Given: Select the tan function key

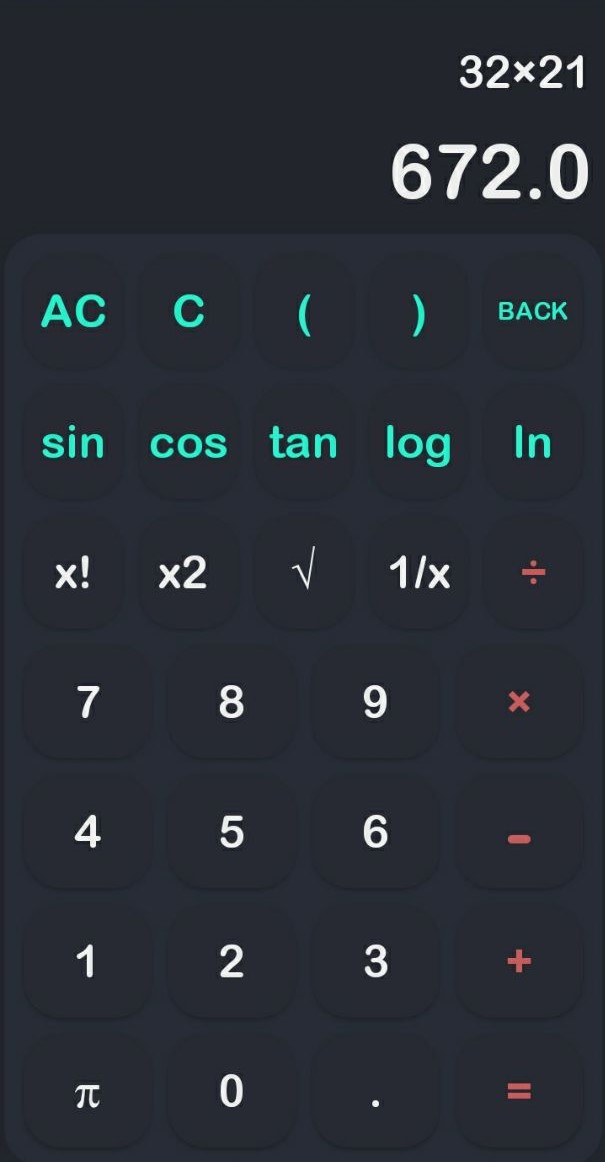Looking at the screenshot, I should 304,443.
